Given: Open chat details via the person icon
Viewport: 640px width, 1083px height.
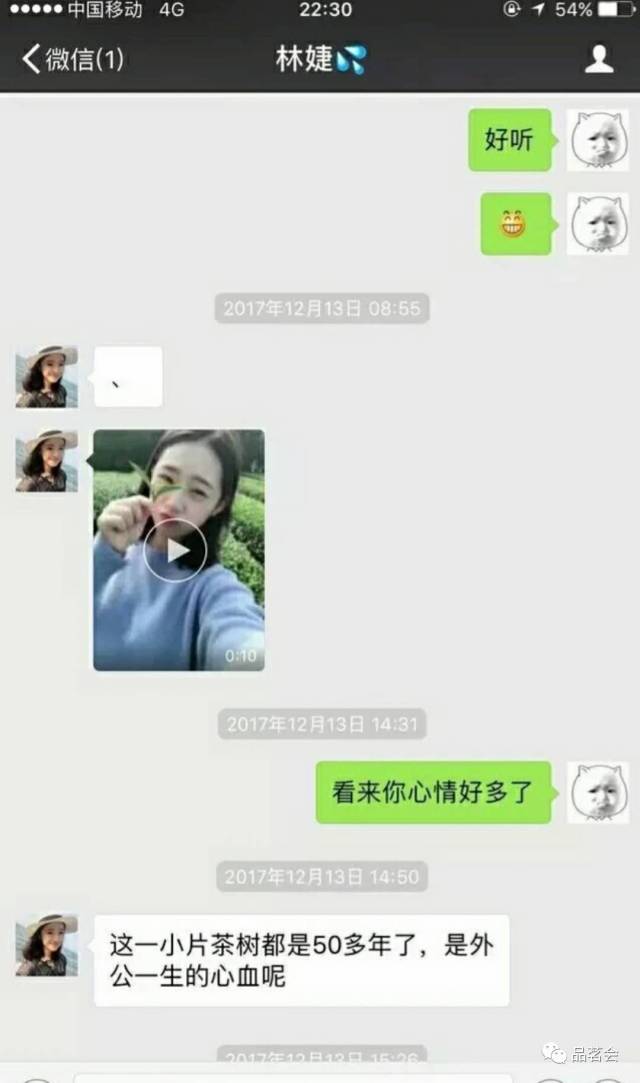Looking at the screenshot, I should click(x=598, y=59).
